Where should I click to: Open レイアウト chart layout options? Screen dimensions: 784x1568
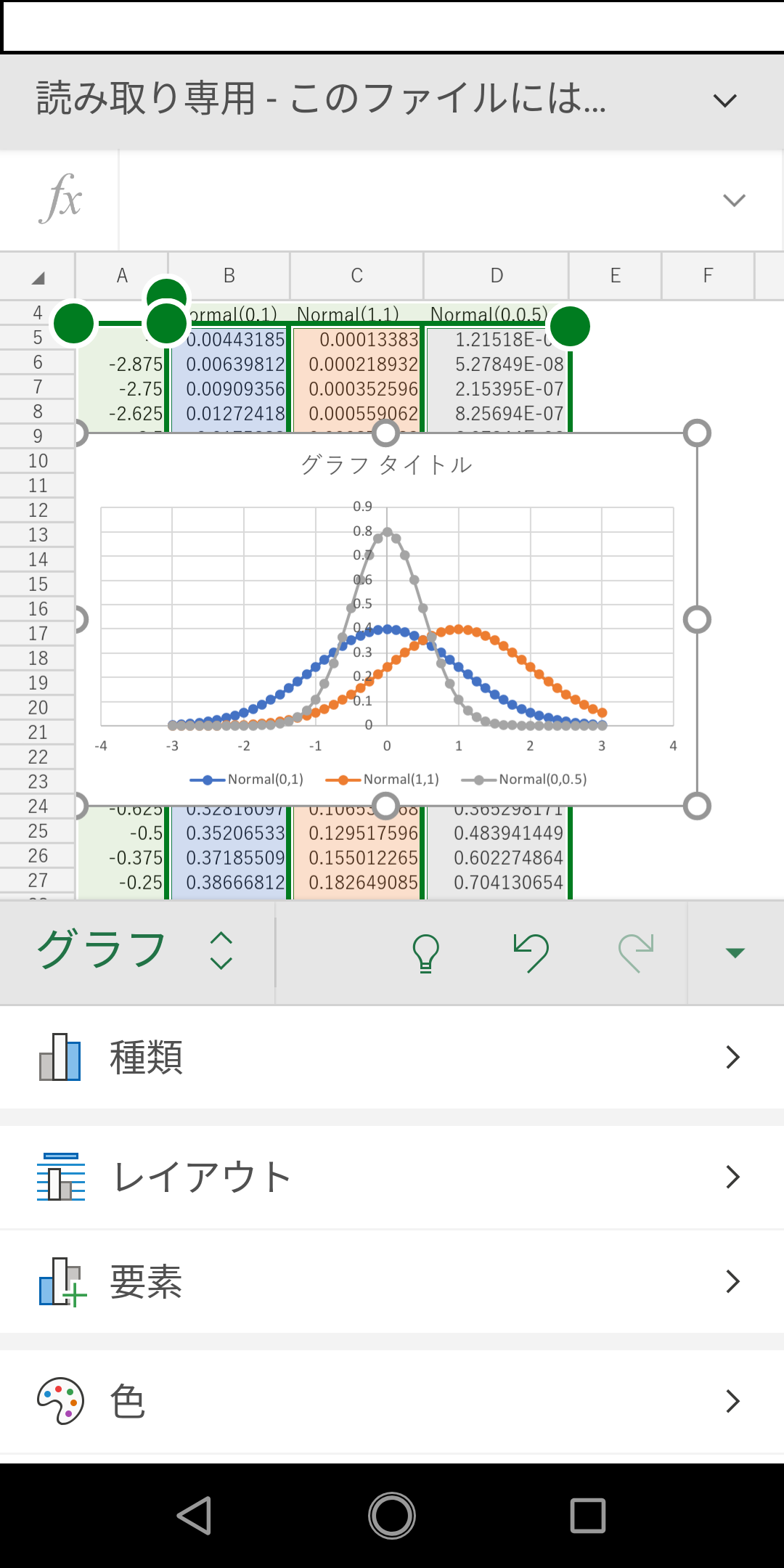(392, 1177)
